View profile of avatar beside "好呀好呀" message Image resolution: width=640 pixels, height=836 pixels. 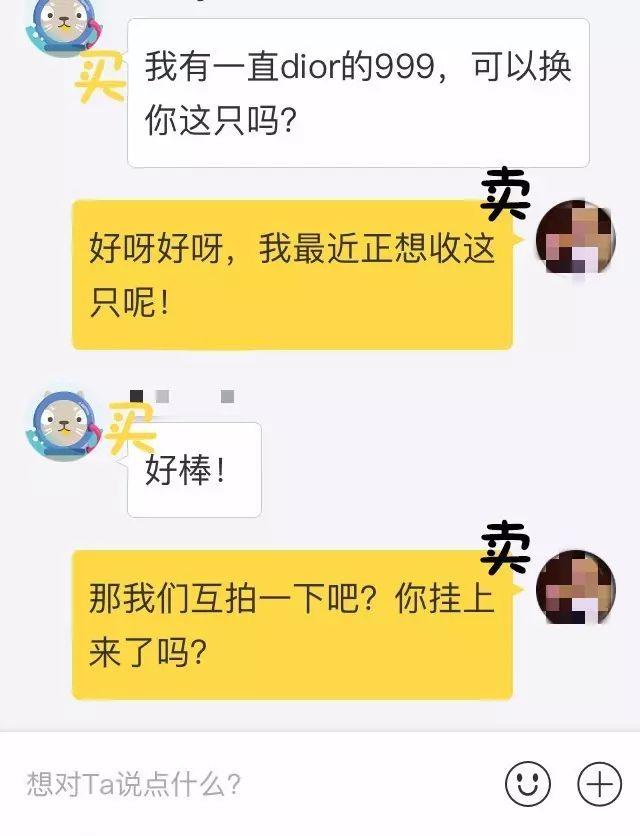575,240
